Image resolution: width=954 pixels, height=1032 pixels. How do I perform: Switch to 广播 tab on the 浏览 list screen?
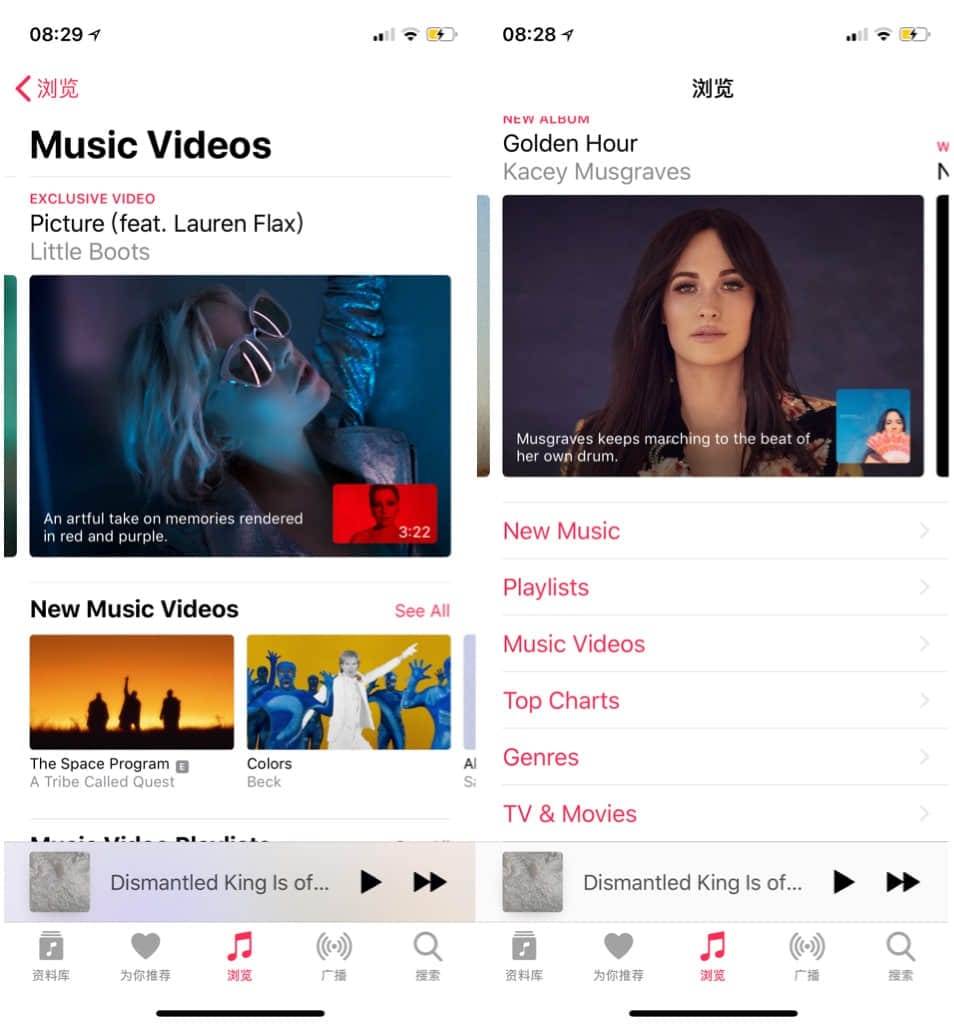pos(806,955)
